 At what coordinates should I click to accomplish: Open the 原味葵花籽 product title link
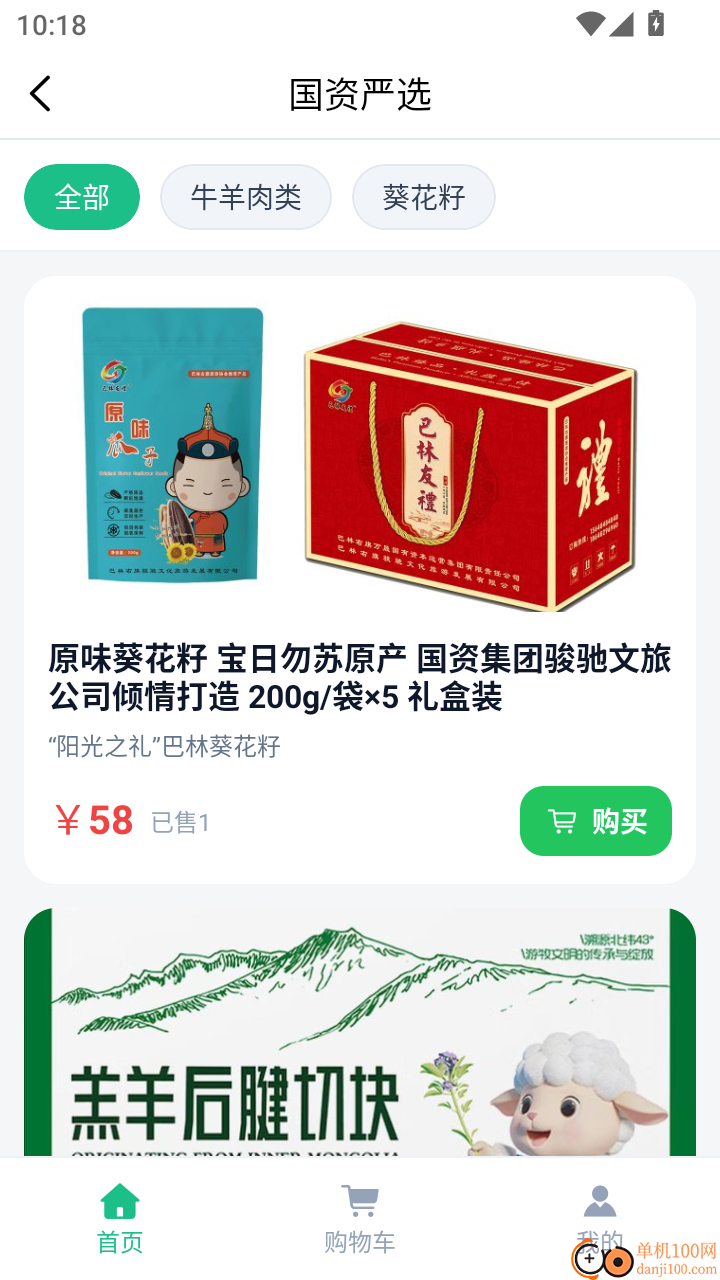[x=358, y=675]
